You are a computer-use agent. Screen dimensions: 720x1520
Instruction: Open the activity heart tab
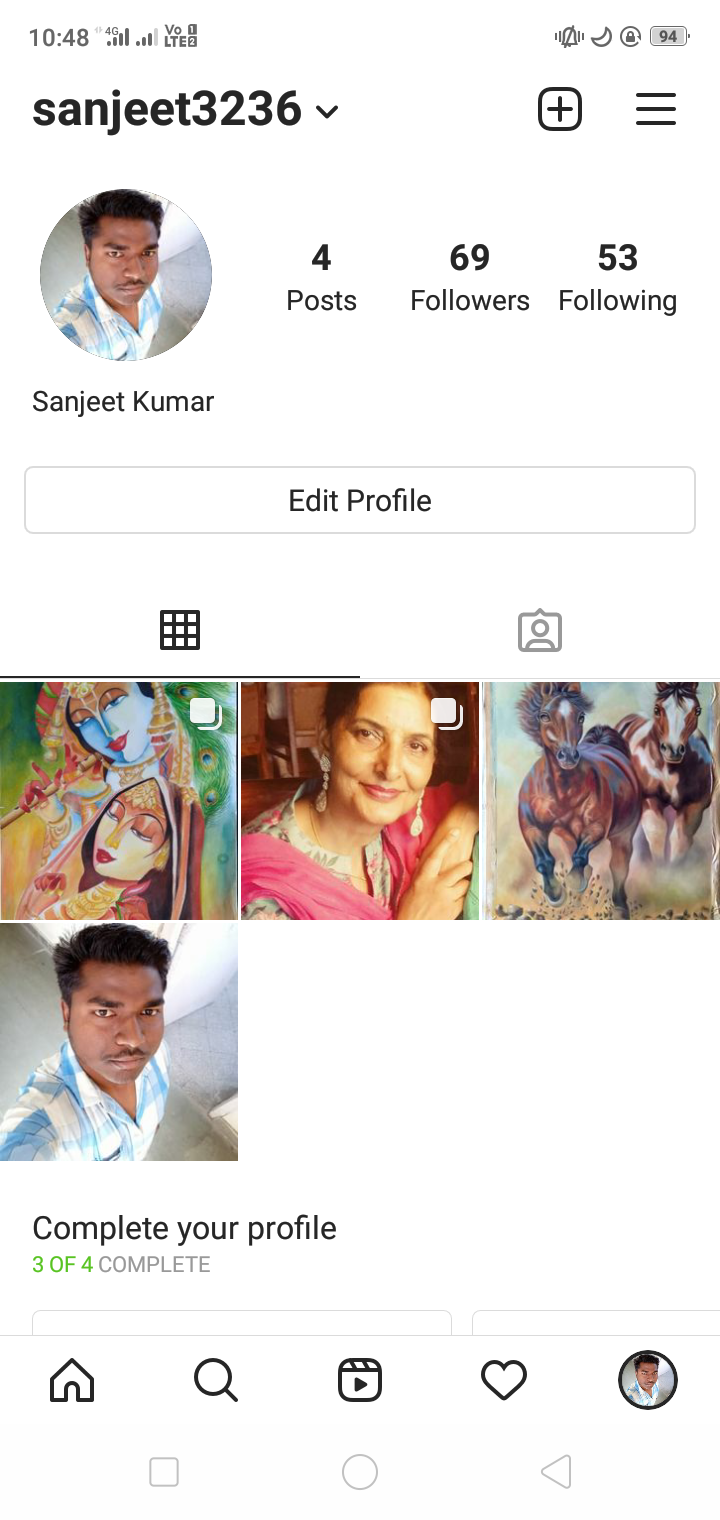point(504,1381)
